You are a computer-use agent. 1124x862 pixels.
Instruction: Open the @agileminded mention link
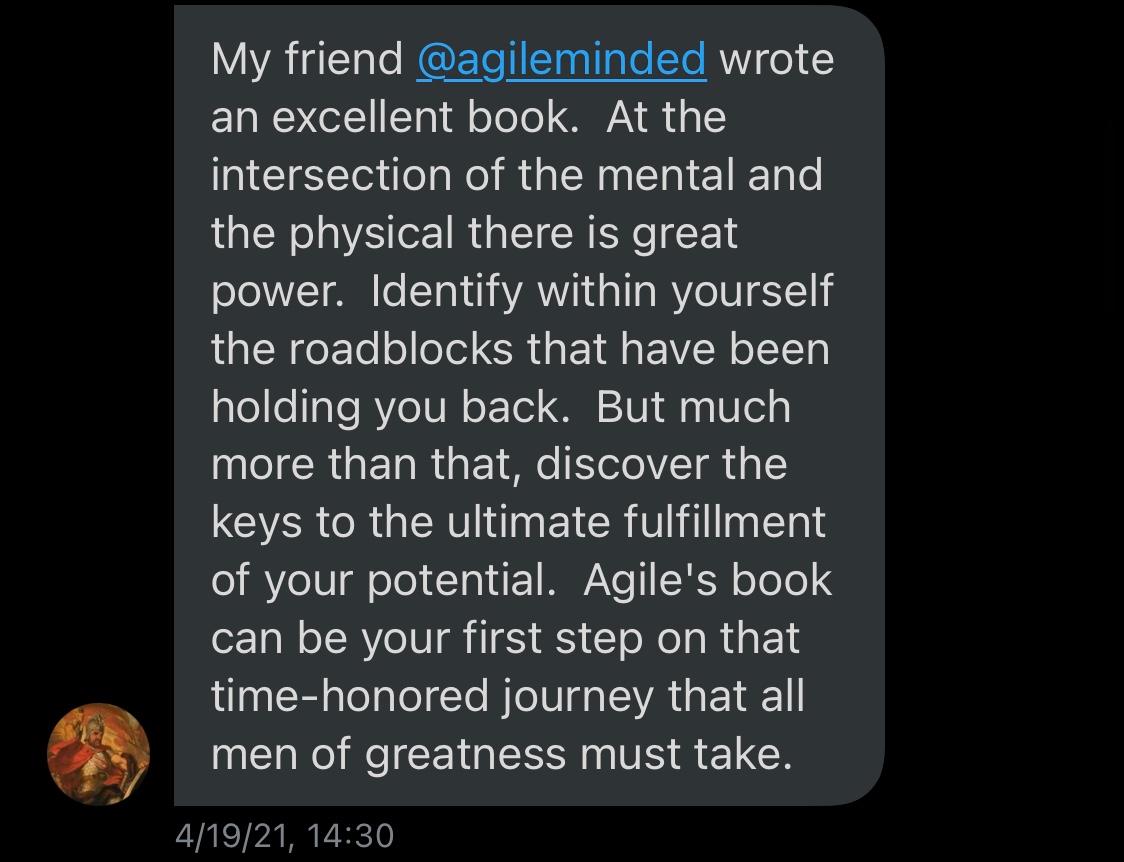tap(561, 59)
